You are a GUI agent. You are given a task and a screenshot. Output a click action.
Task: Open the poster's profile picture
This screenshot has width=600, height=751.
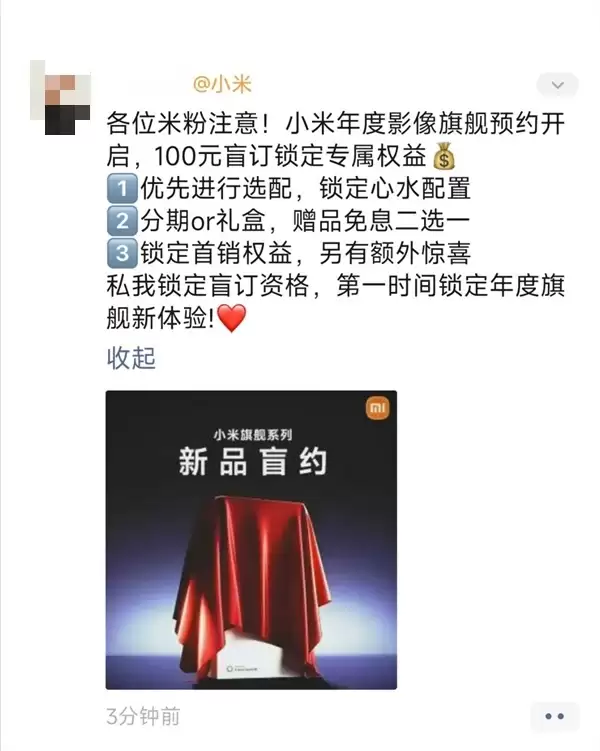[60, 98]
